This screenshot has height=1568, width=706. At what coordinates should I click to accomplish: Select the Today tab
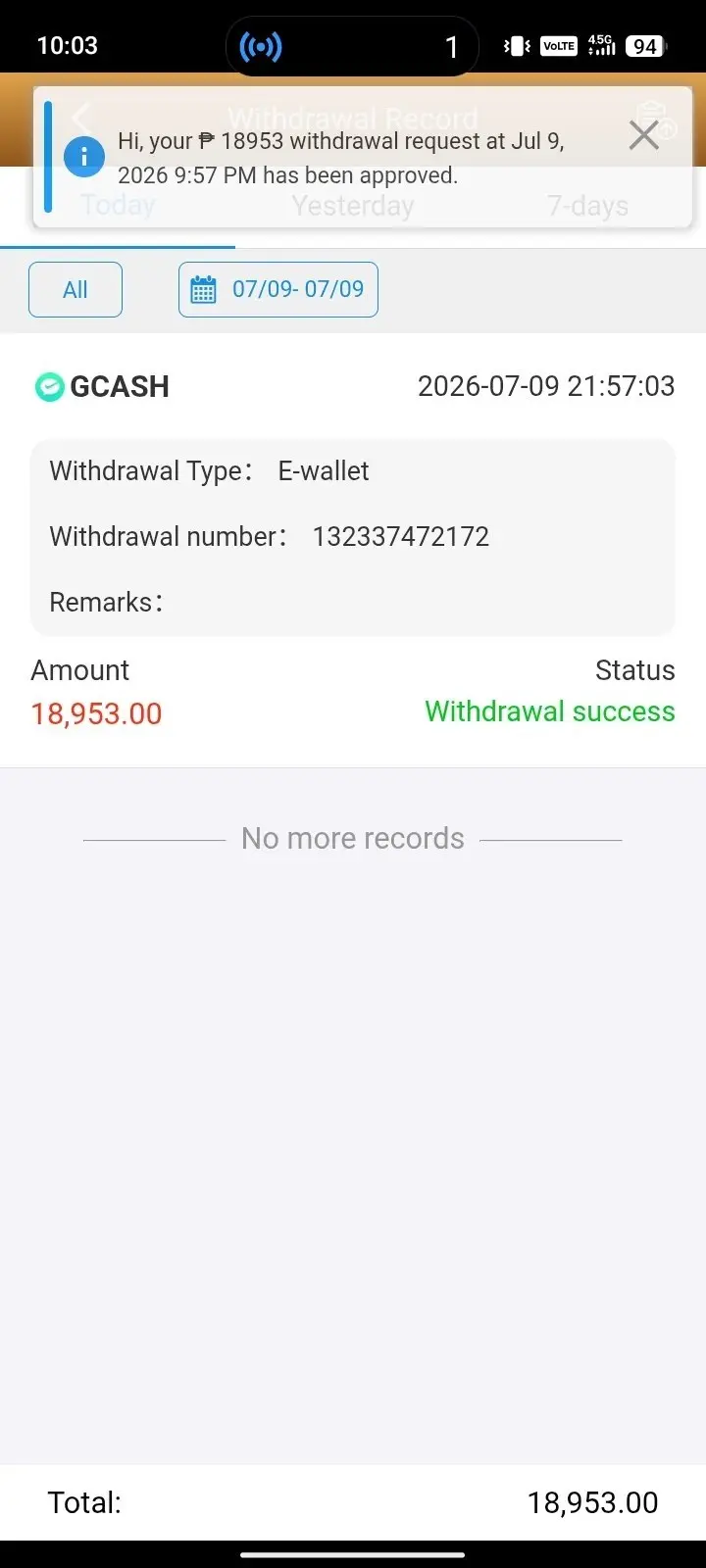click(x=118, y=206)
